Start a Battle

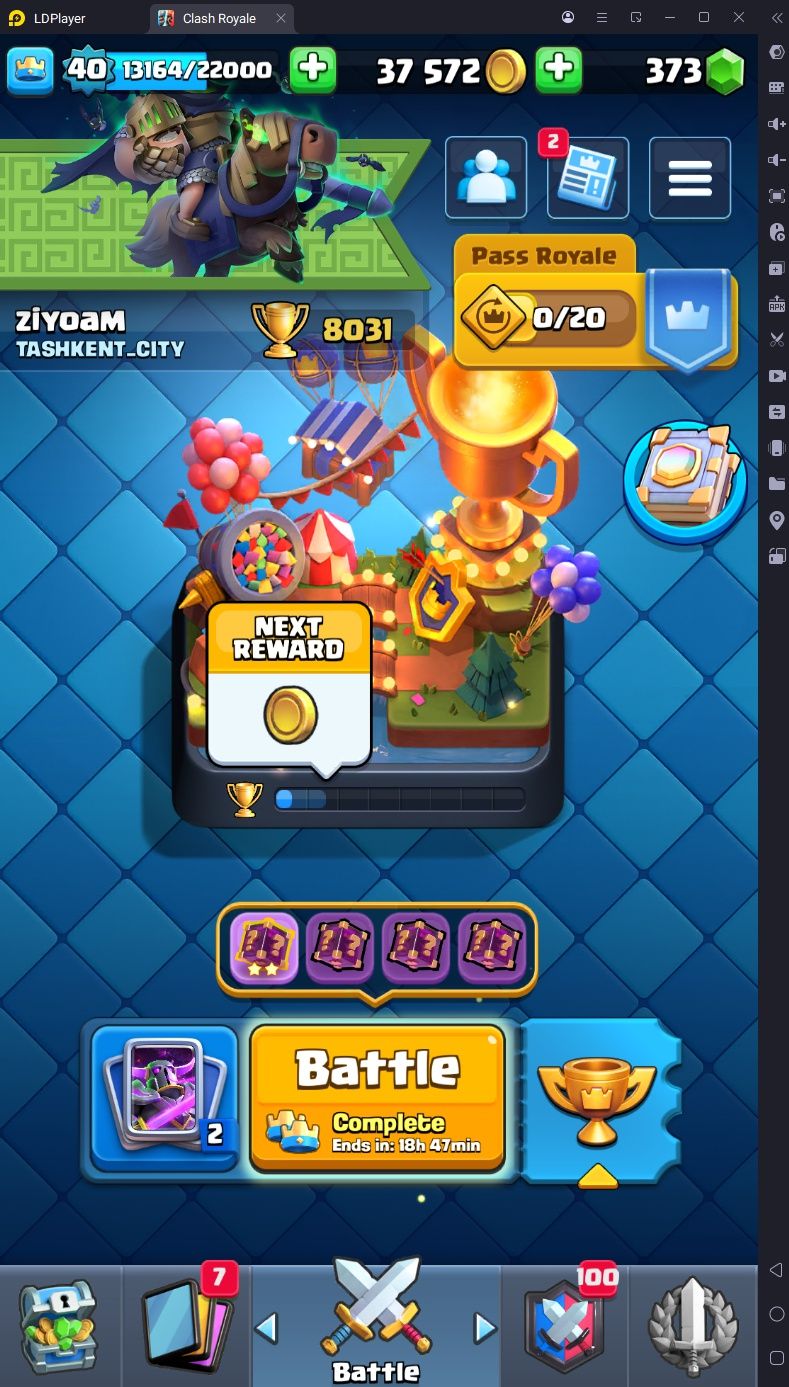(377, 1097)
